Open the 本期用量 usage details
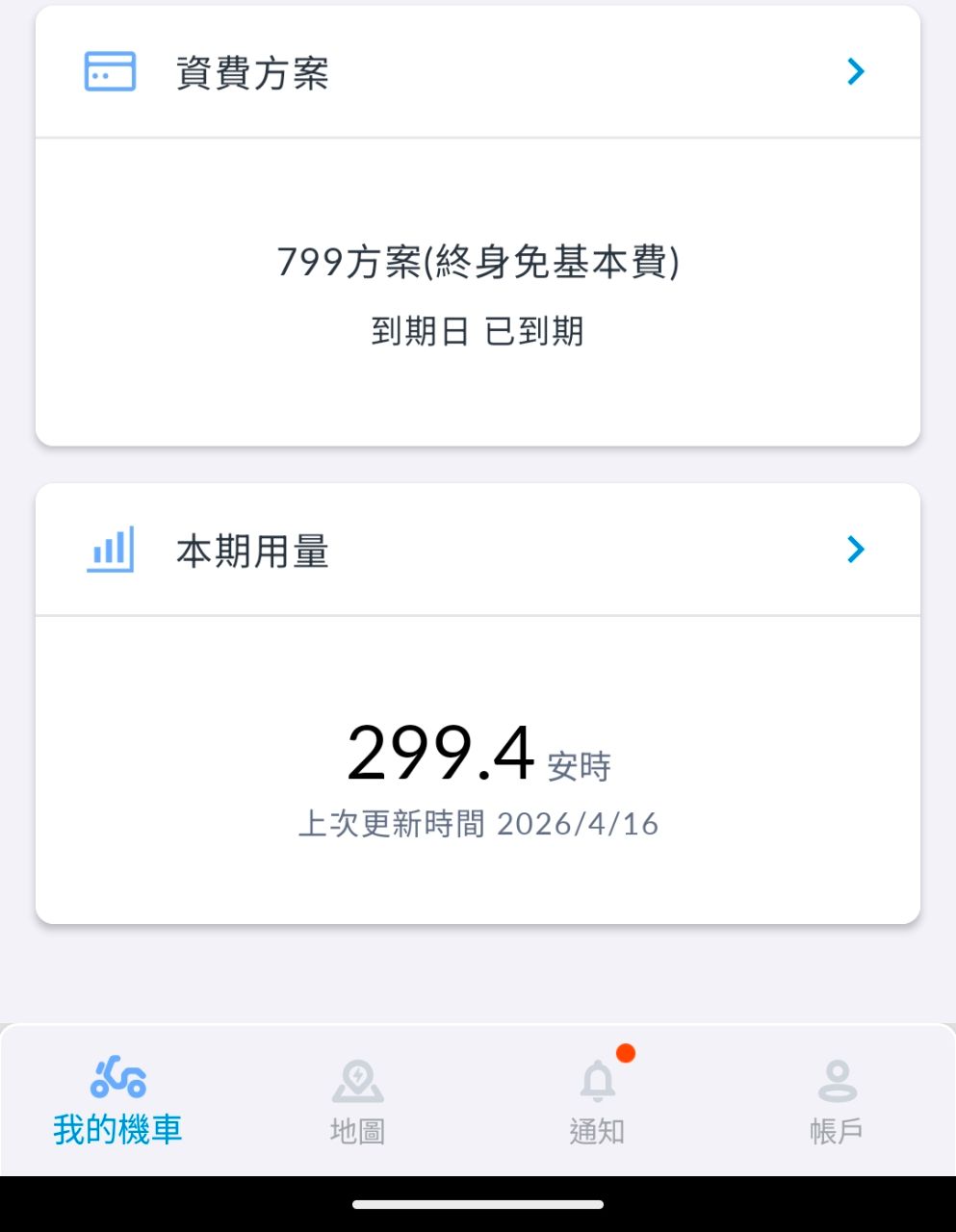Screen dimensions: 956x1232 (855, 550)
